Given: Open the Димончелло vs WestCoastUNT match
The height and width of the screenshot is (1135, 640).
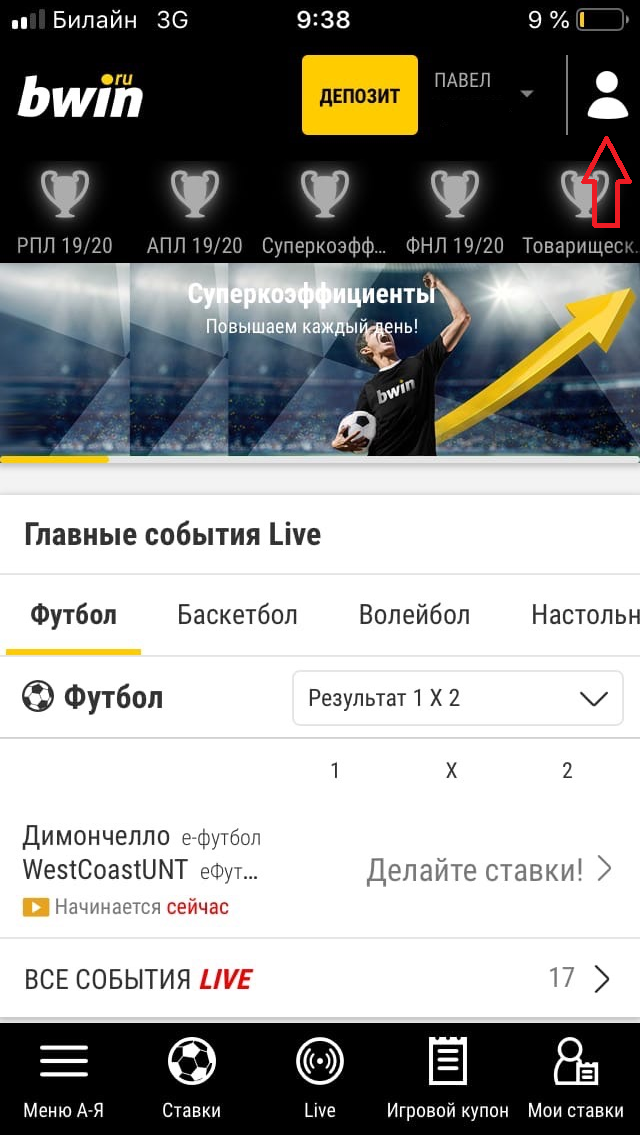Looking at the screenshot, I should coord(320,870).
